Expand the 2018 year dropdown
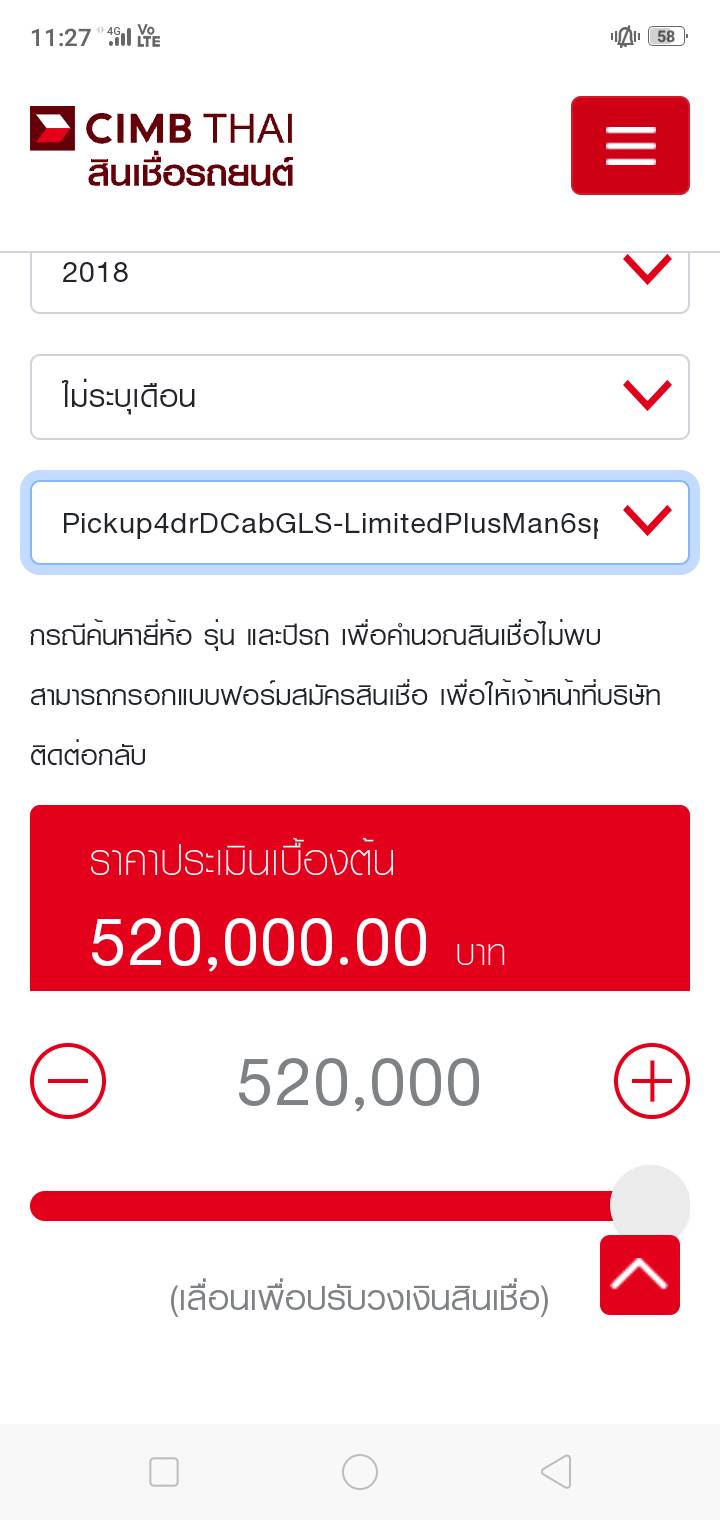 click(x=360, y=274)
